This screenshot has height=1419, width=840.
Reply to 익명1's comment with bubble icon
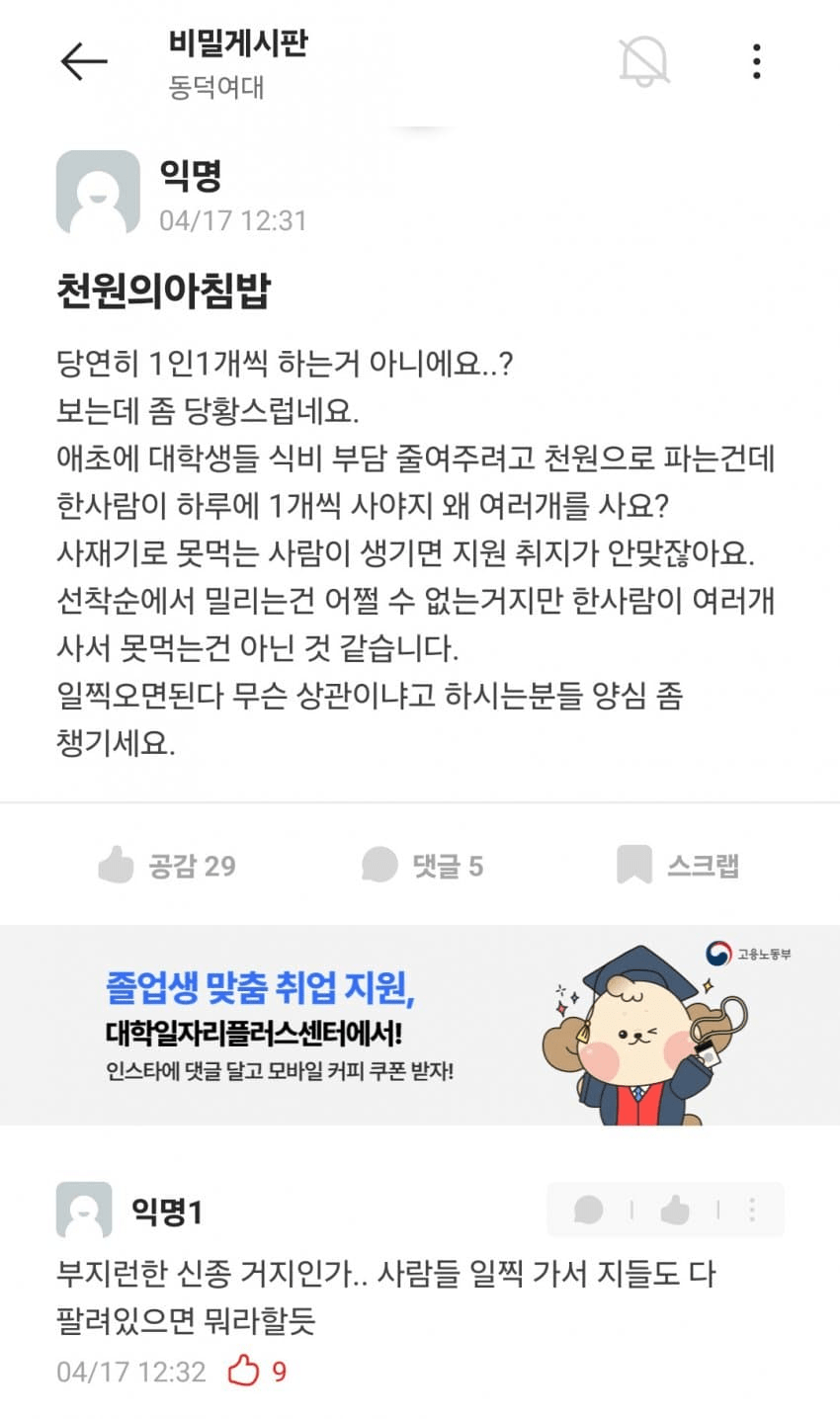(x=588, y=1210)
